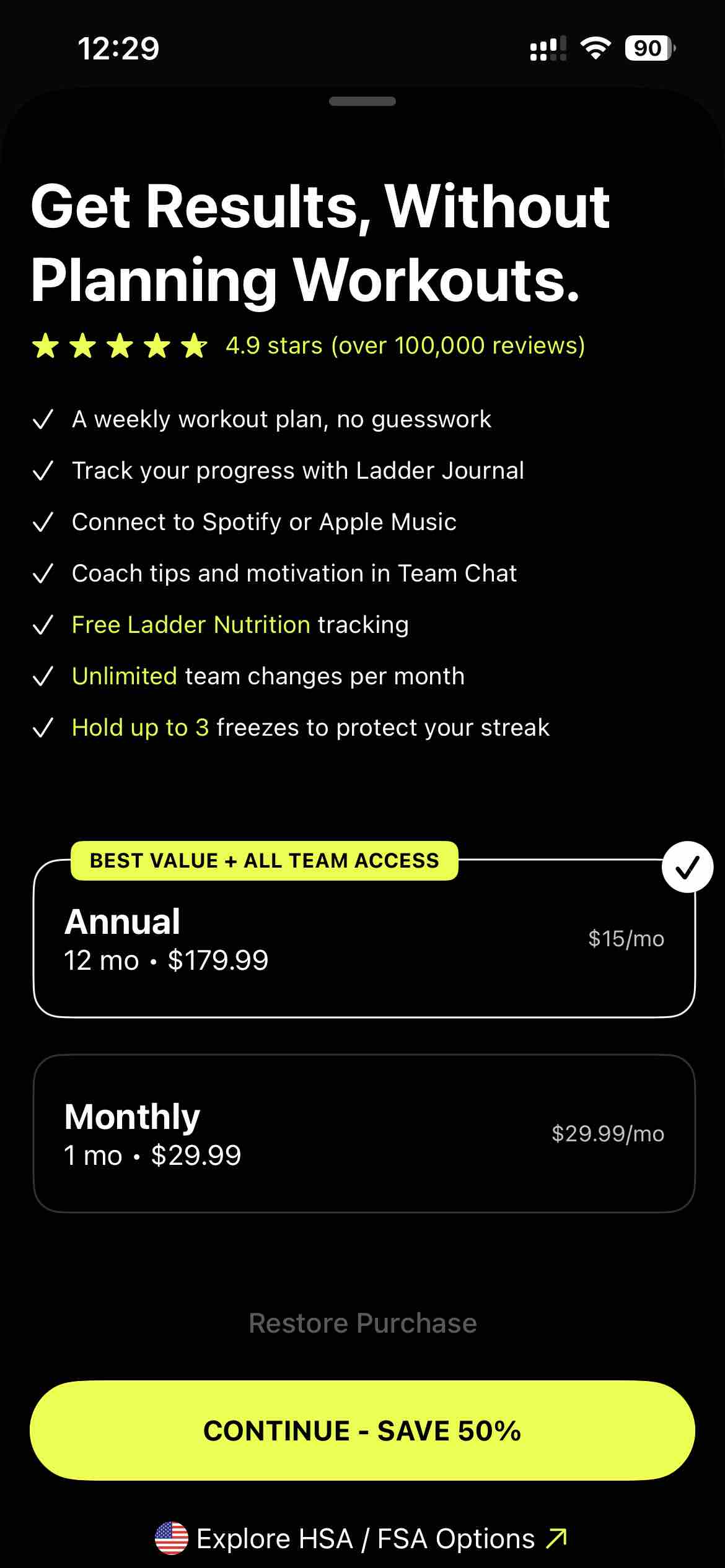Tap the Wi-Fi icon in the status bar
This screenshot has height=1568, width=725.
point(597,49)
